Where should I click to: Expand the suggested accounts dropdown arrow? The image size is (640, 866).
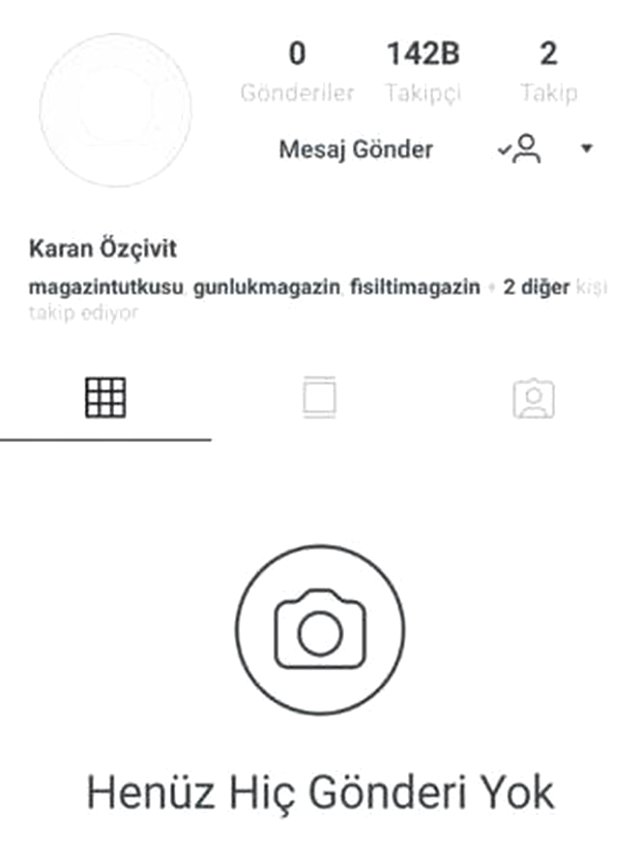tap(587, 149)
